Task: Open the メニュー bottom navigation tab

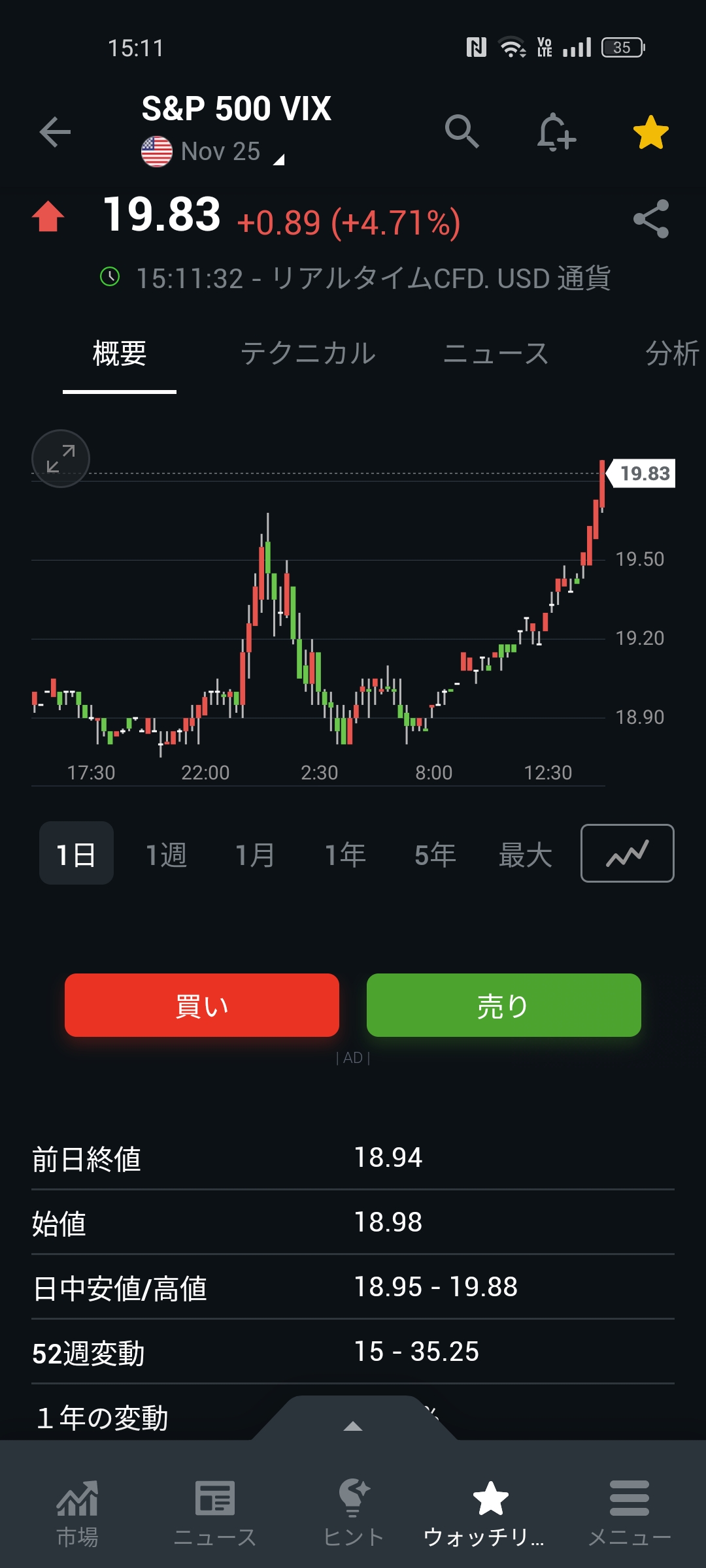Action: point(629,1513)
